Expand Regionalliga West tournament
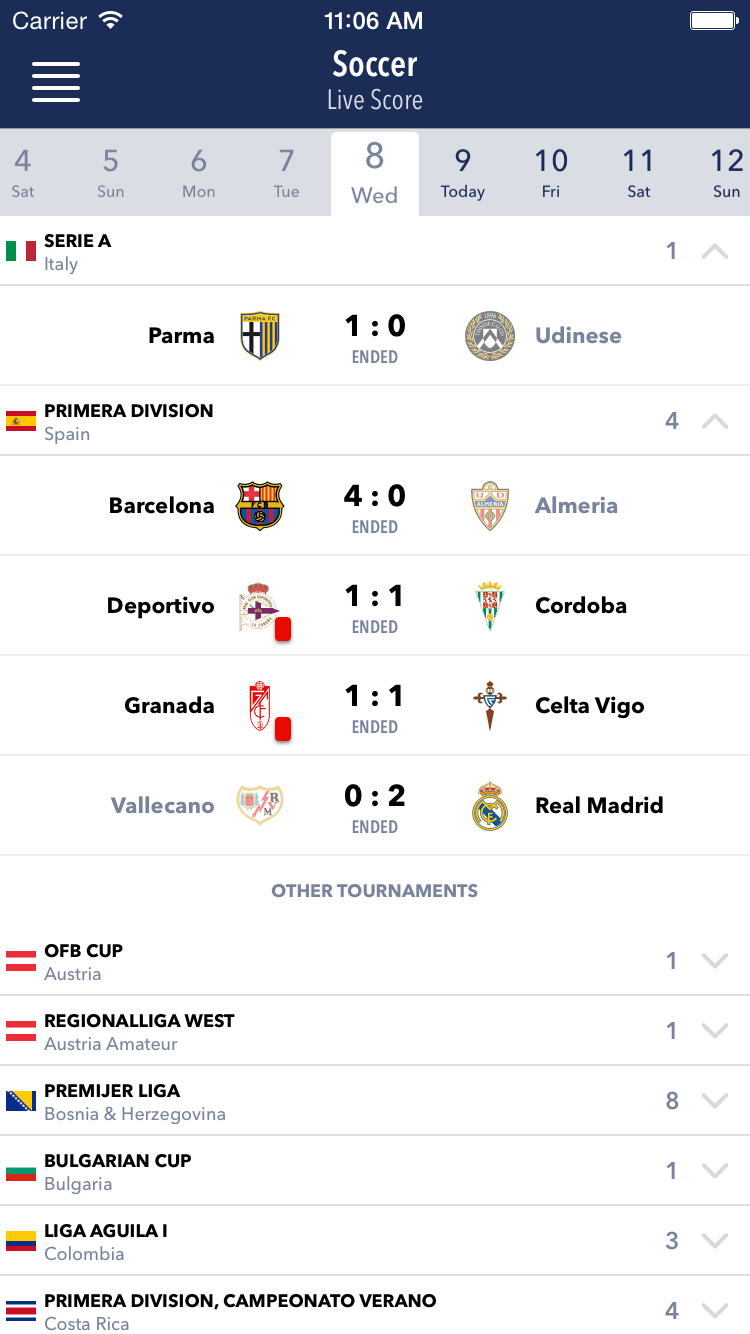The height and width of the screenshot is (1334, 750). coord(375,1031)
